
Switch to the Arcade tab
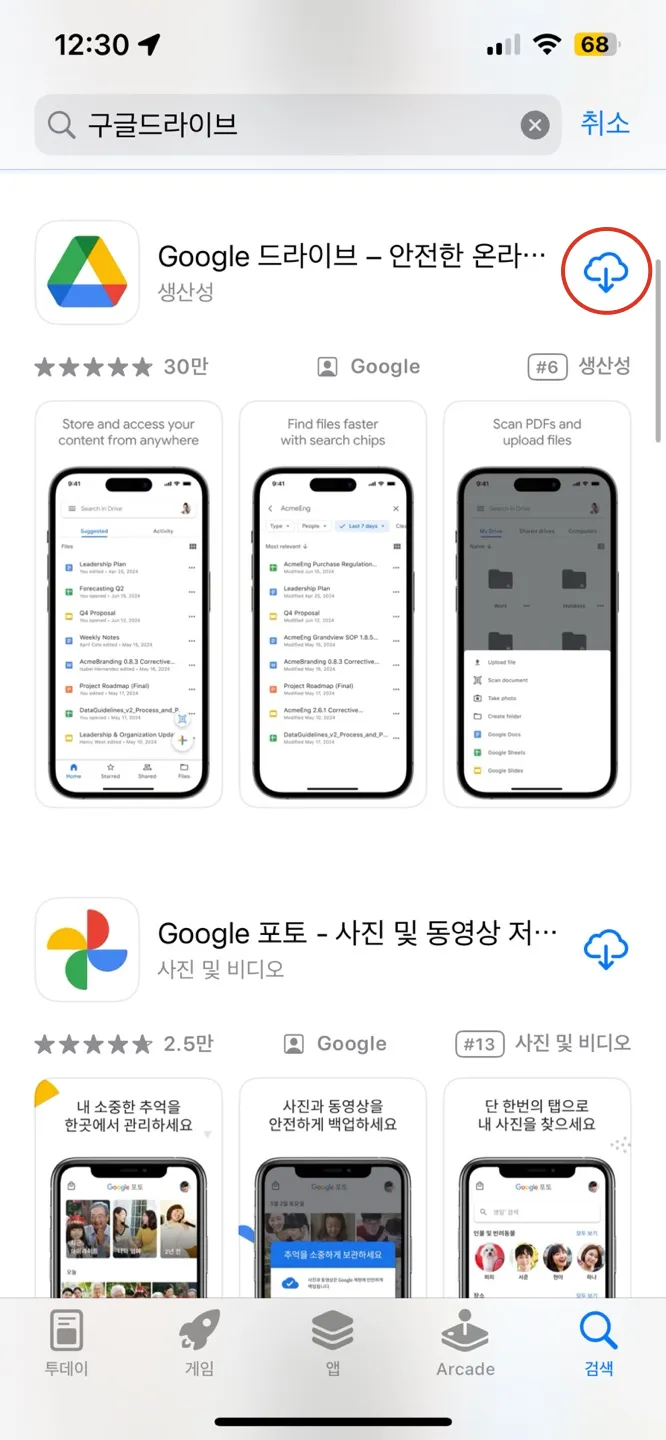tap(465, 1343)
